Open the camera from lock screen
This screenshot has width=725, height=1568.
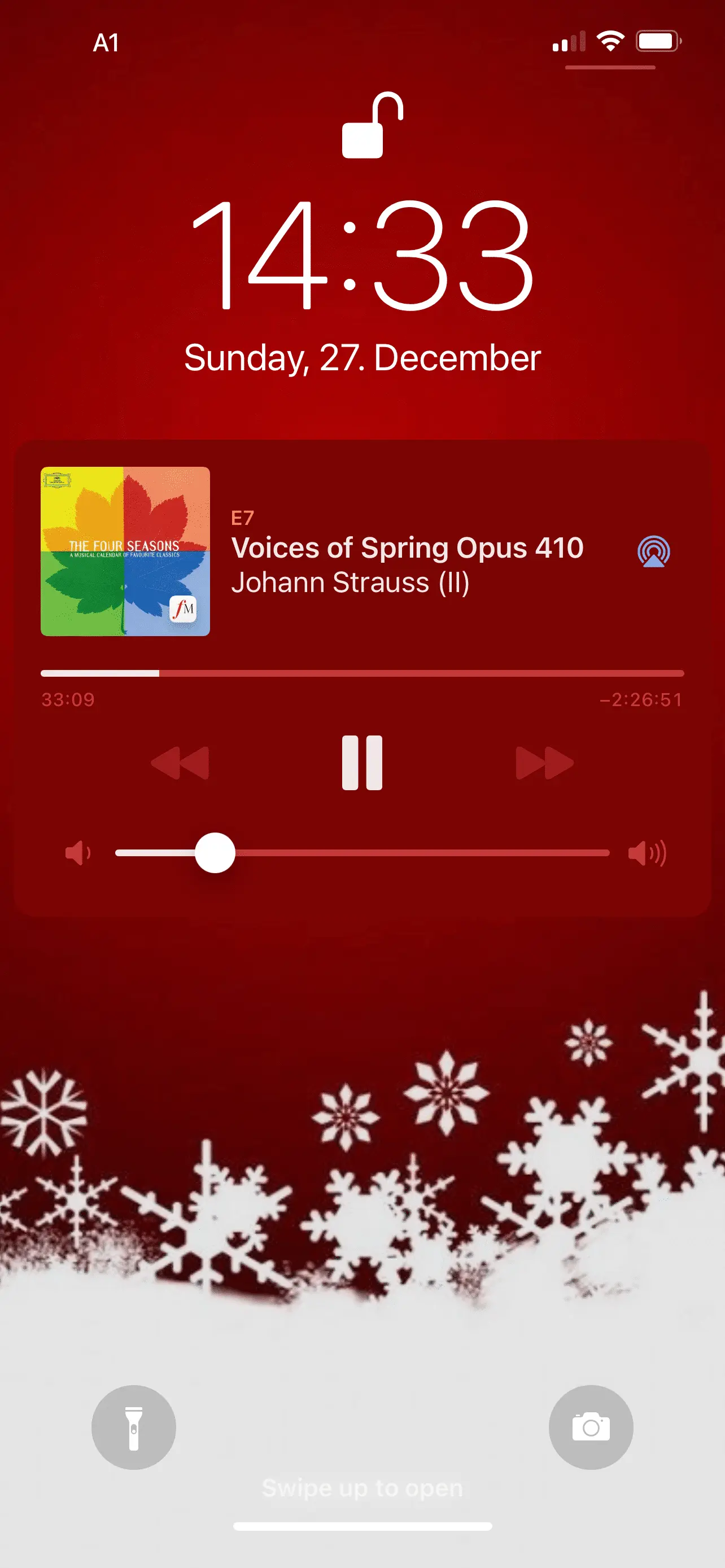(591, 1427)
